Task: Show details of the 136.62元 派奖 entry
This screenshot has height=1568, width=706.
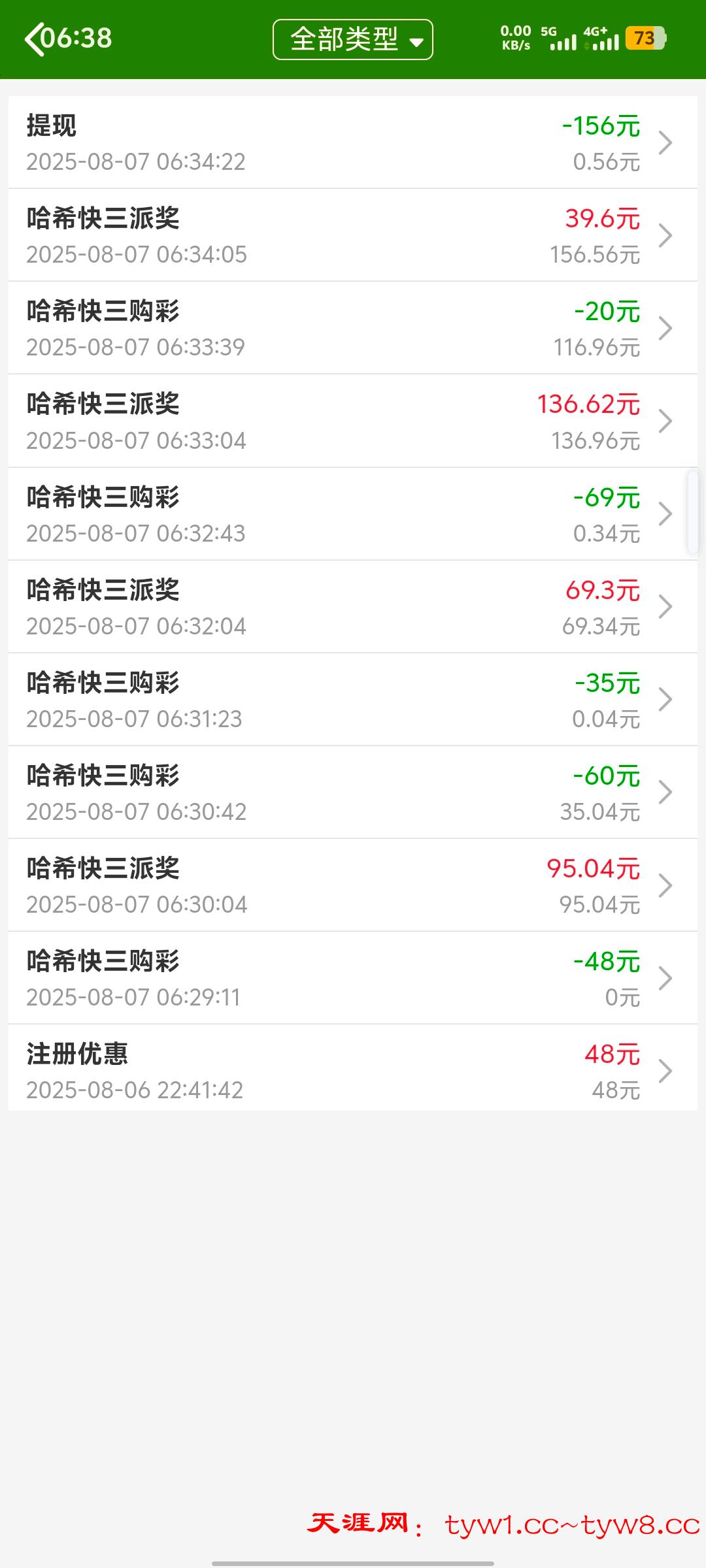Action: [x=353, y=421]
